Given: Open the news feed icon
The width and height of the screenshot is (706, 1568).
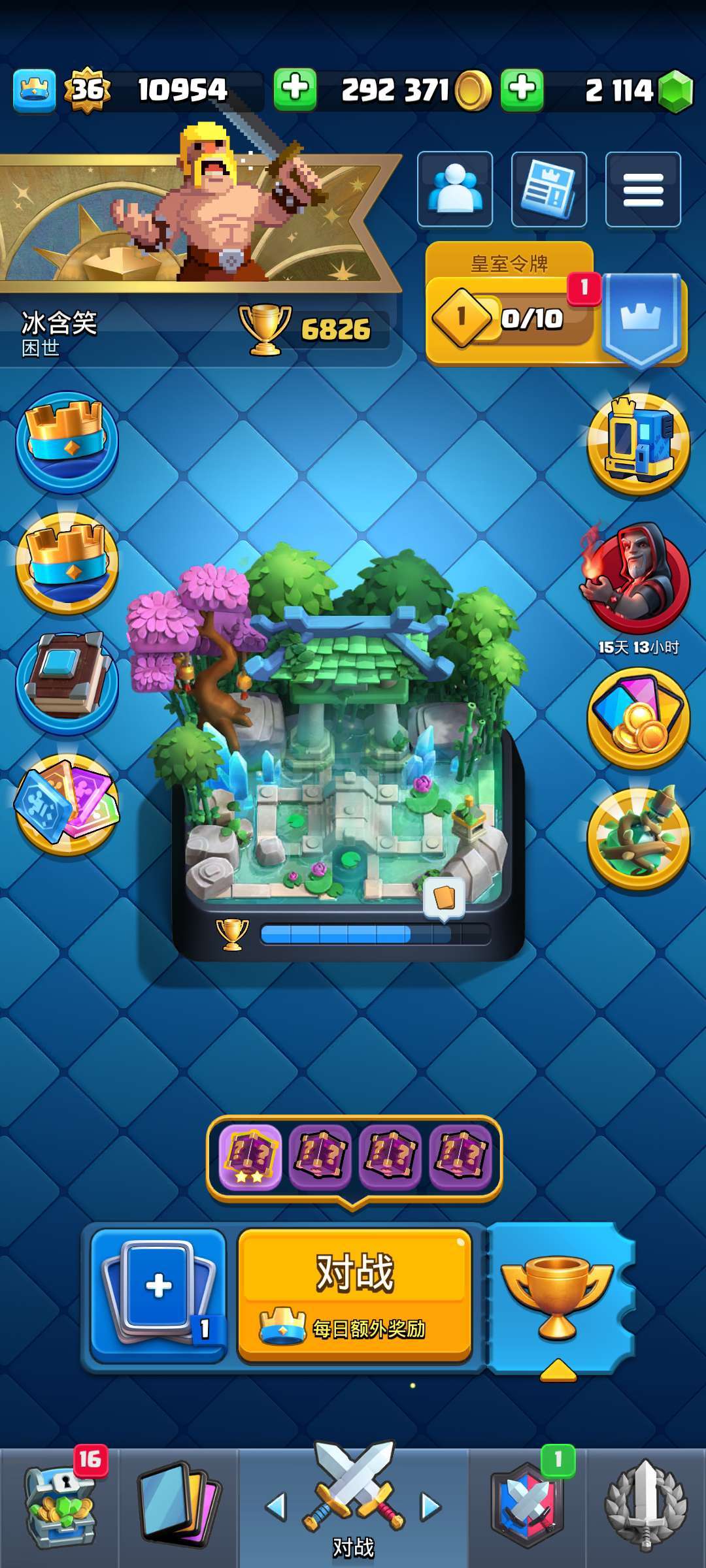Looking at the screenshot, I should pos(549,189).
